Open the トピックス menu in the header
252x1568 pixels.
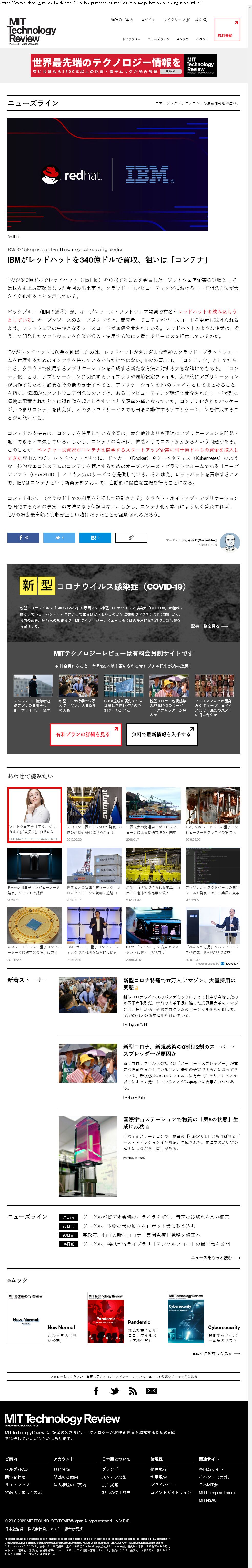[x=130, y=39]
